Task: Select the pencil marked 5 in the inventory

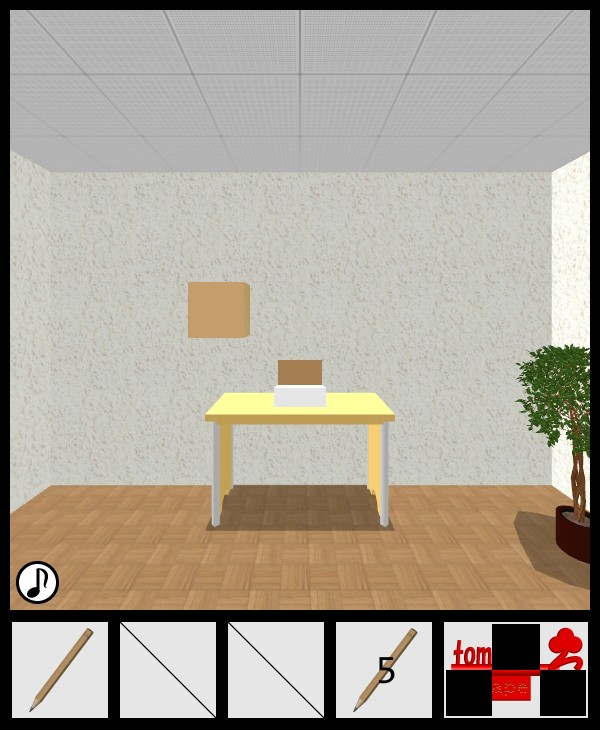Action: click(x=384, y=669)
